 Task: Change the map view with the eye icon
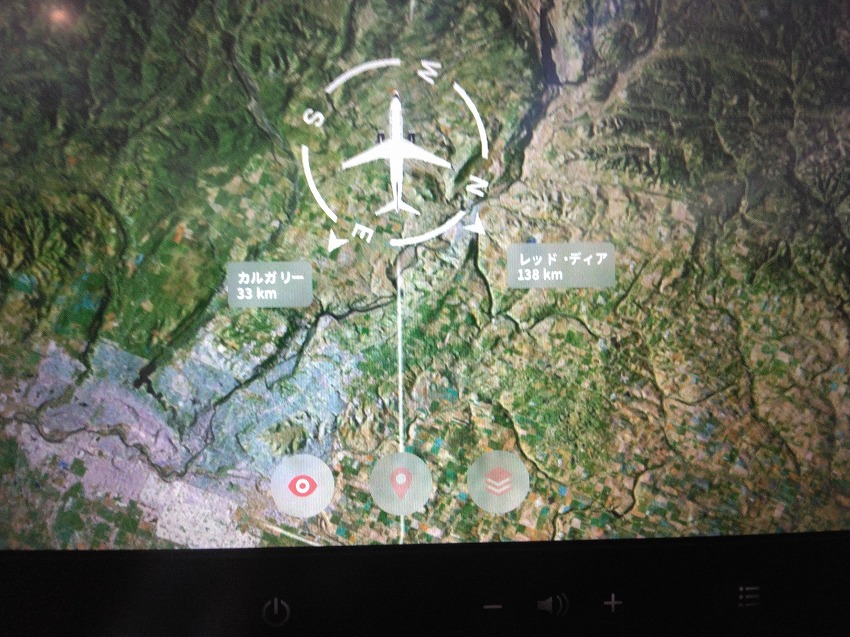click(301, 485)
